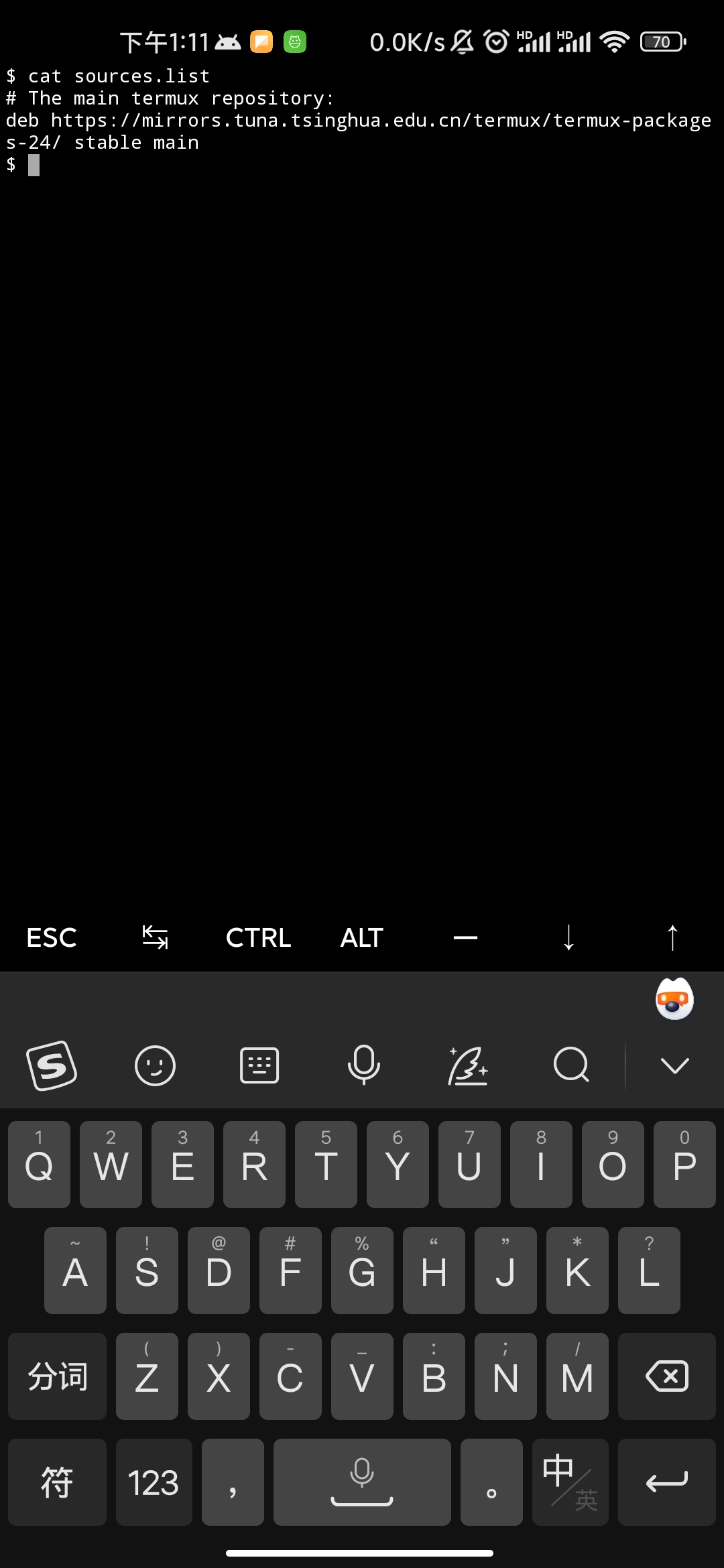Open the Sogou keyboard menu logo

(x=52, y=1065)
